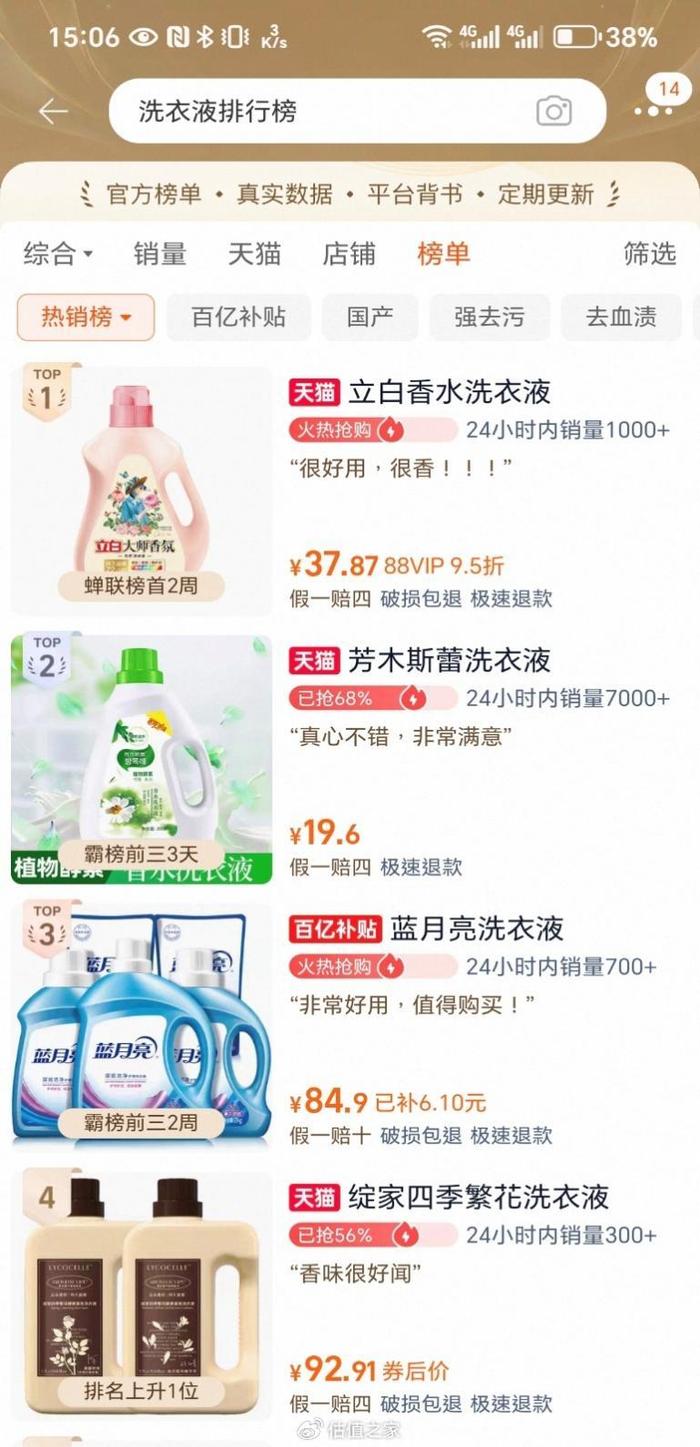Go back with the arrow icon
This screenshot has height=1447, width=700.
pyautogui.click(x=53, y=111)
